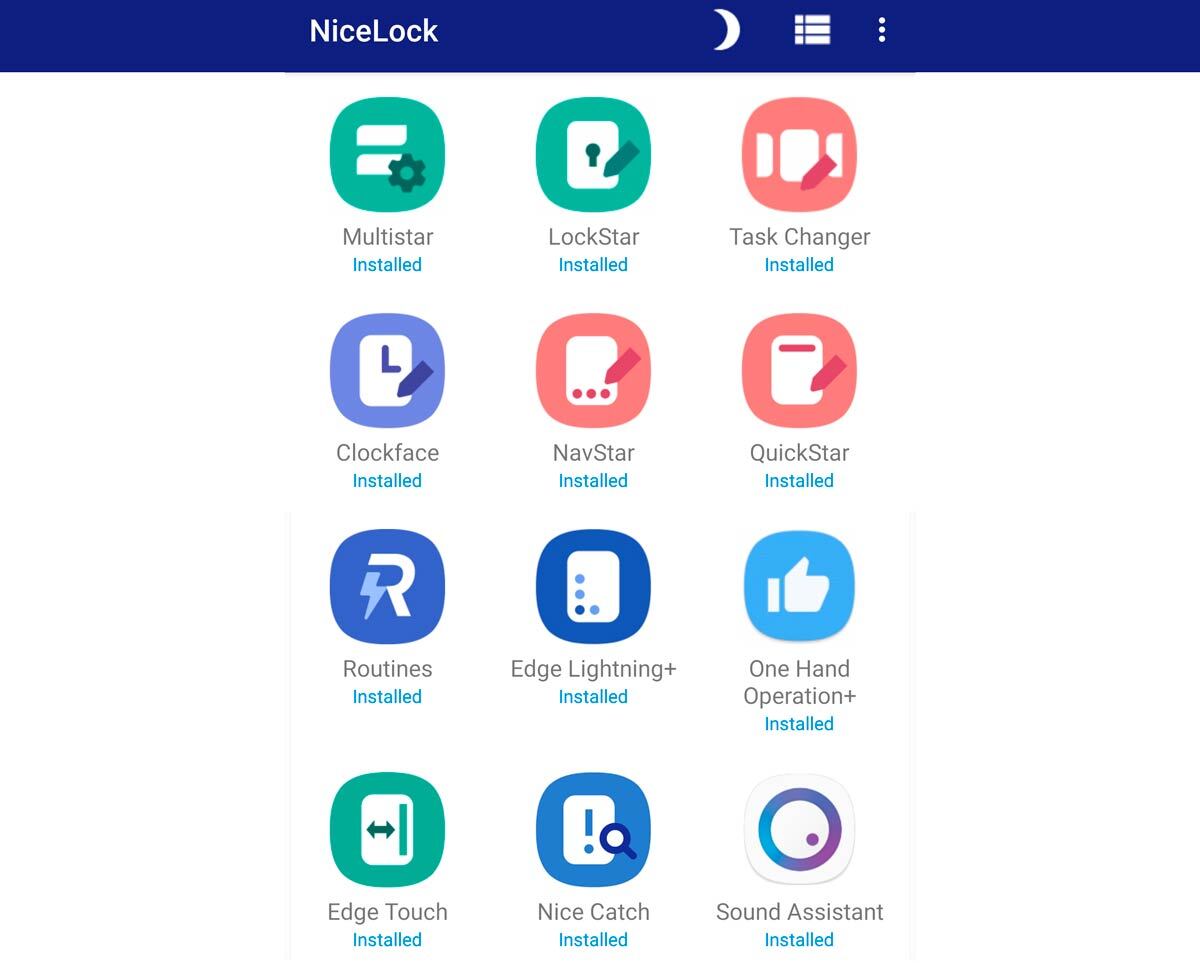Open NavStar
The width and height of the screenshot is (1200, 963).
(593, 371)
